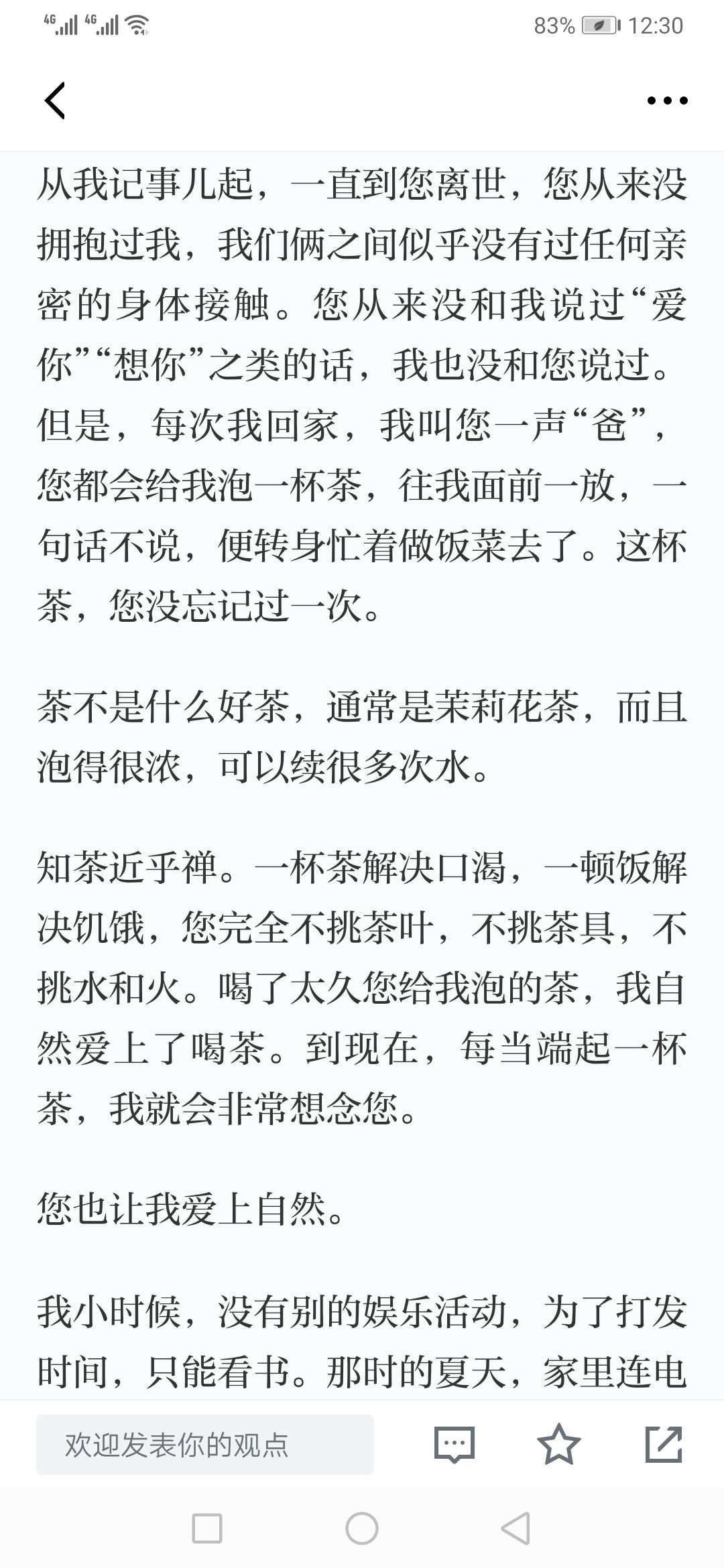Screen dimensions: 724x1568
Task: Share the article via the share icon
Action: point(664,1444)
